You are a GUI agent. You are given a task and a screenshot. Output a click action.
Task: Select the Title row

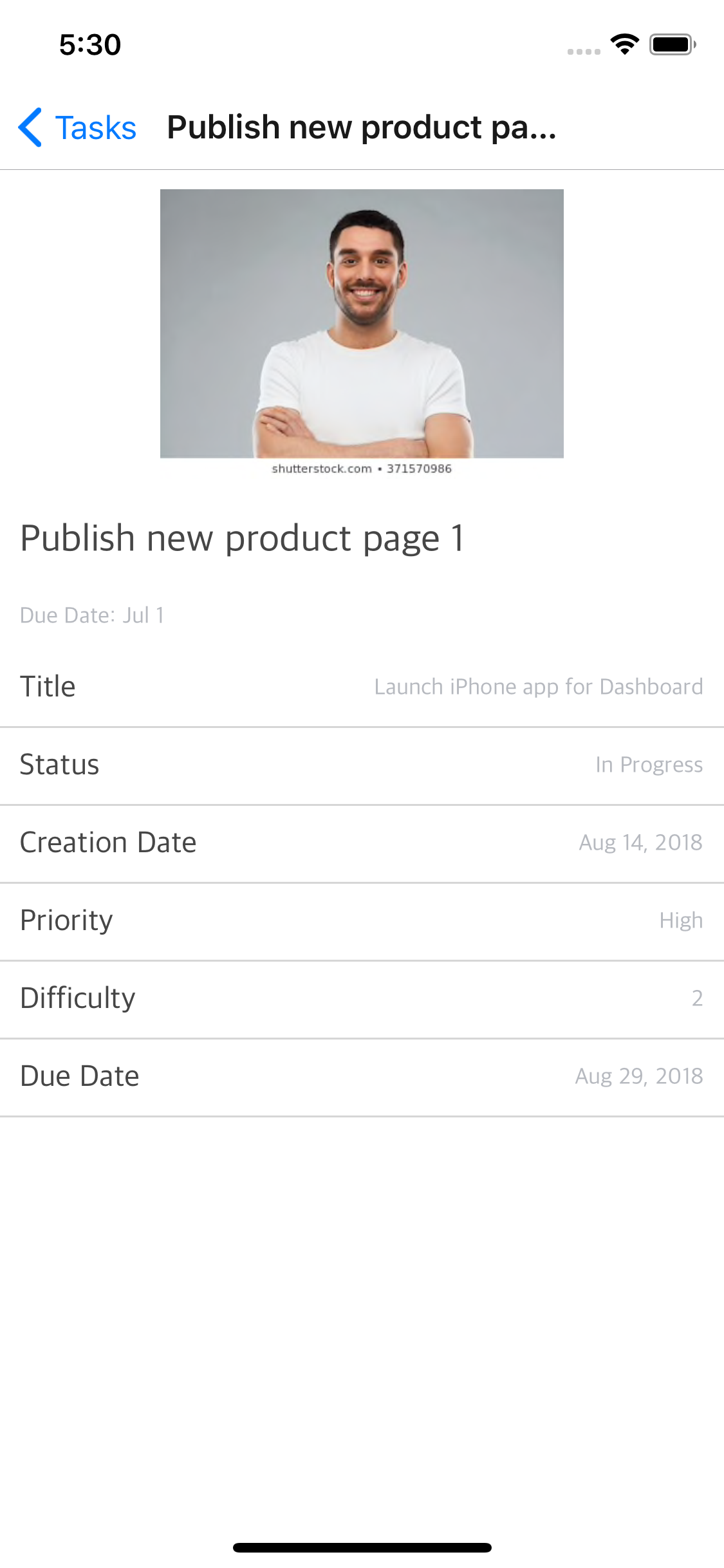pos(48,686)
